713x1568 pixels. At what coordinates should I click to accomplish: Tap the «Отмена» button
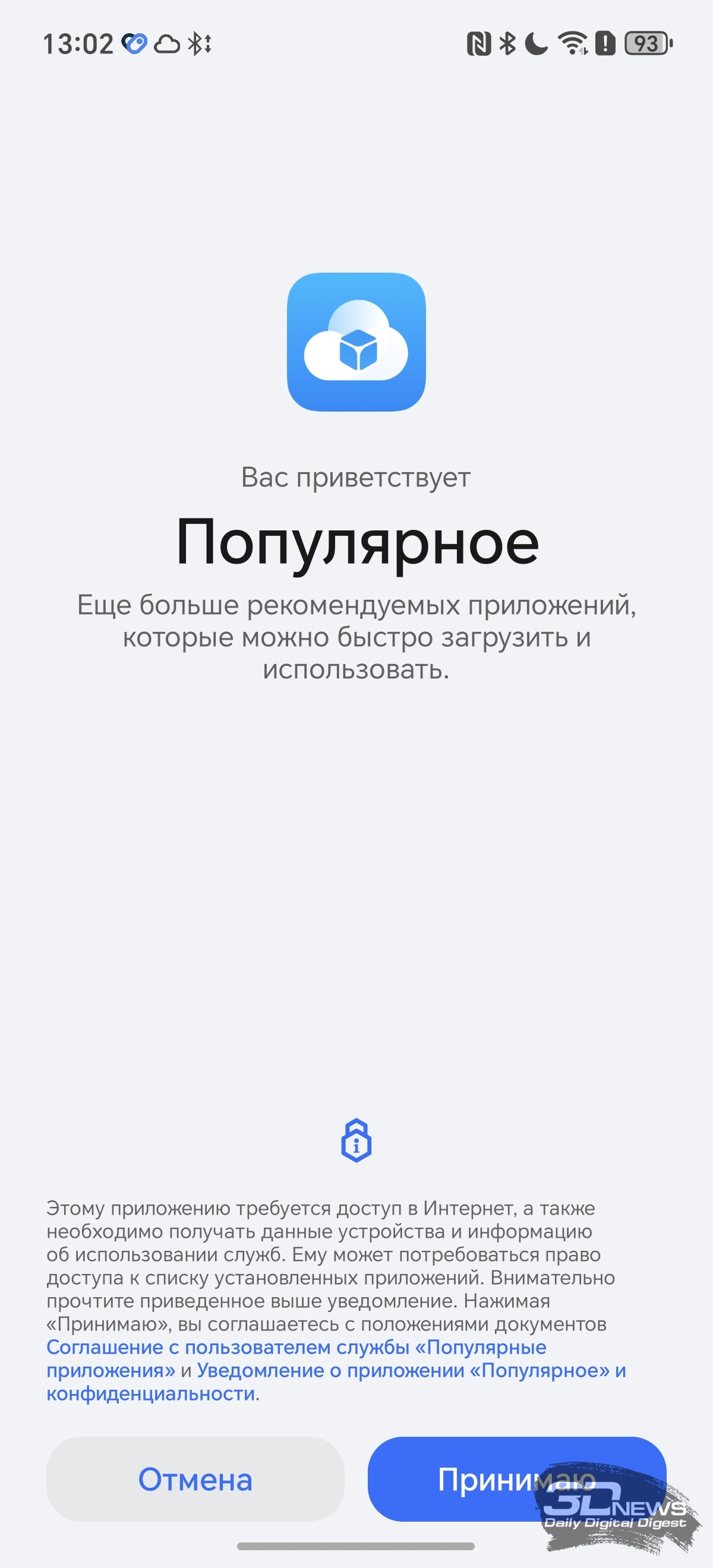click(x=195, y=1478)
